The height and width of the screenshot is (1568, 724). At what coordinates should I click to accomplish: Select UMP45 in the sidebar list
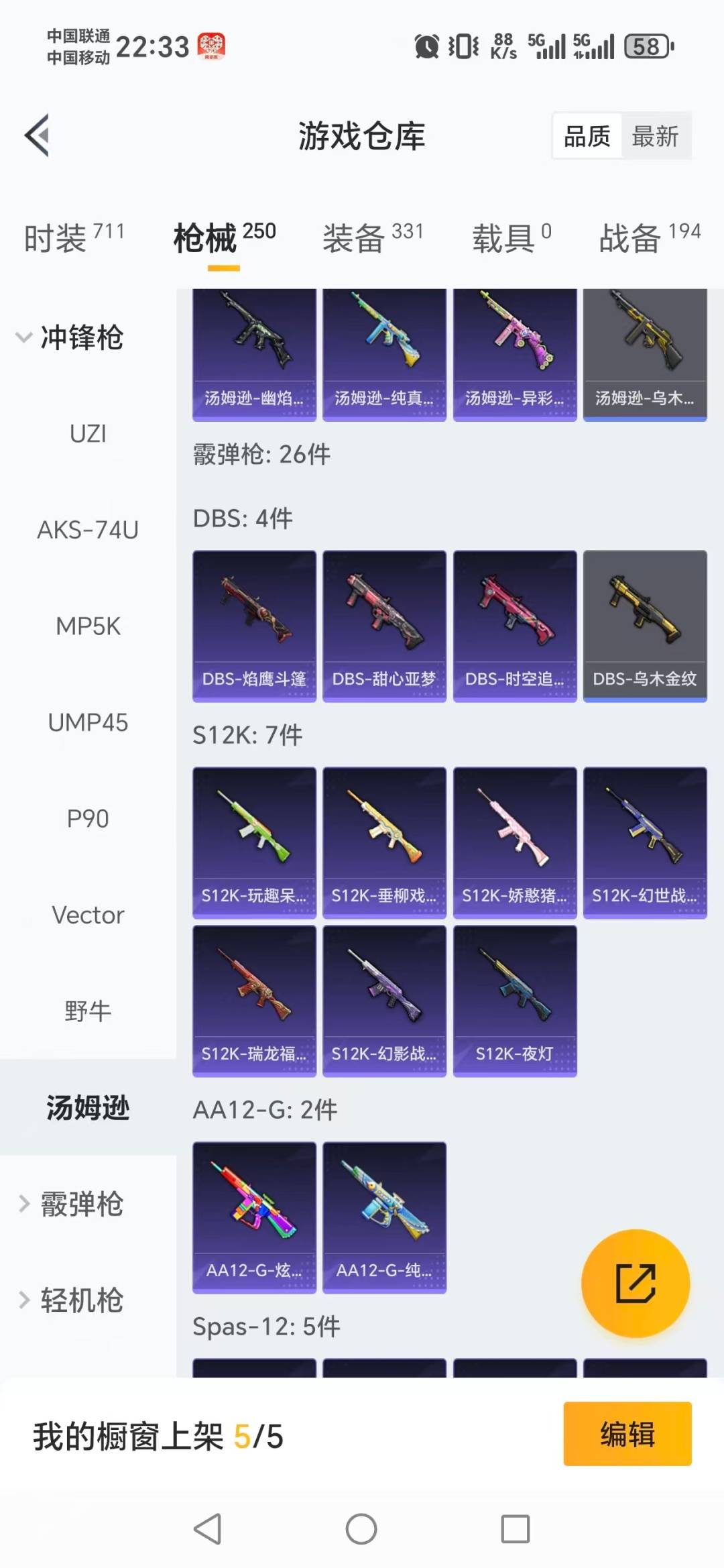[x=88, y=723]
